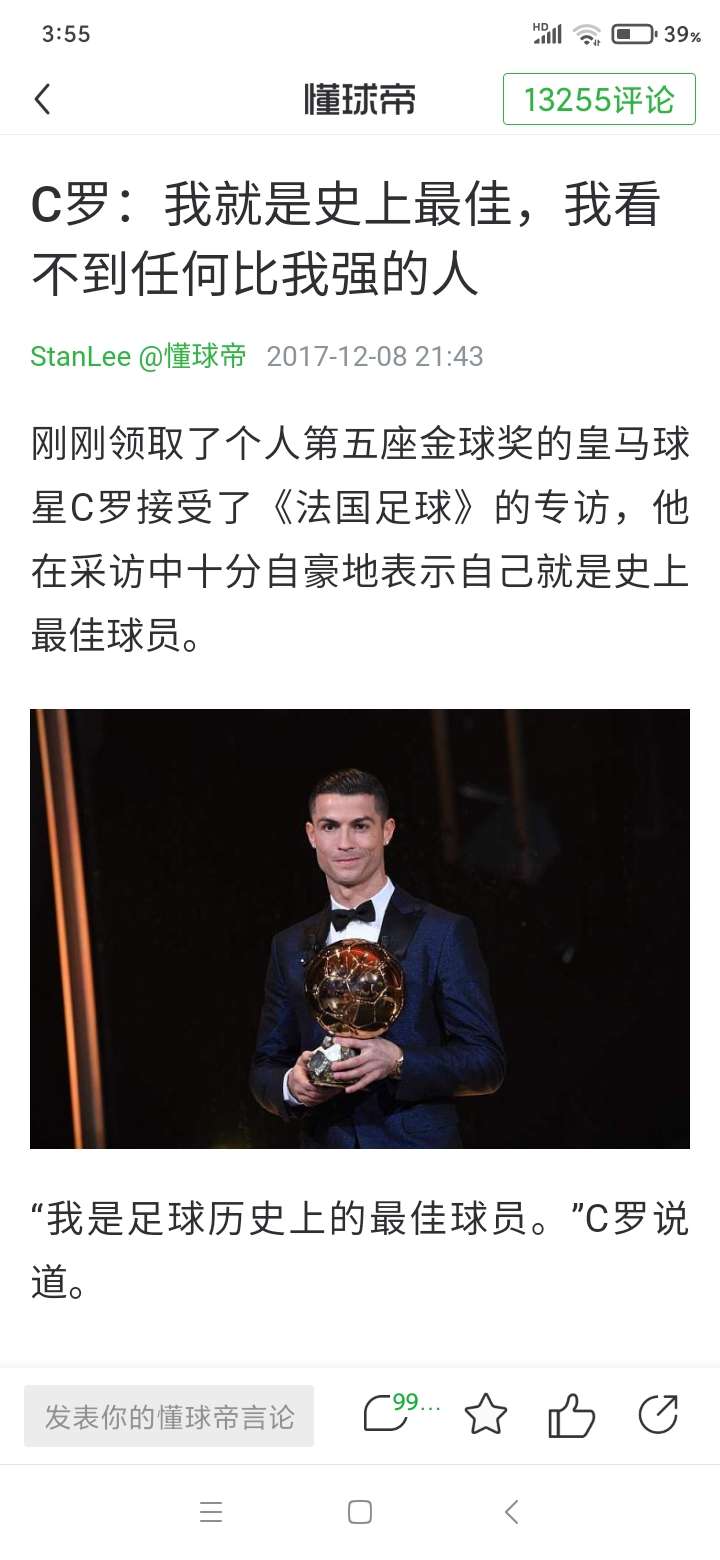Open system recent apps menu
720x1560 pixels.
211,1512
